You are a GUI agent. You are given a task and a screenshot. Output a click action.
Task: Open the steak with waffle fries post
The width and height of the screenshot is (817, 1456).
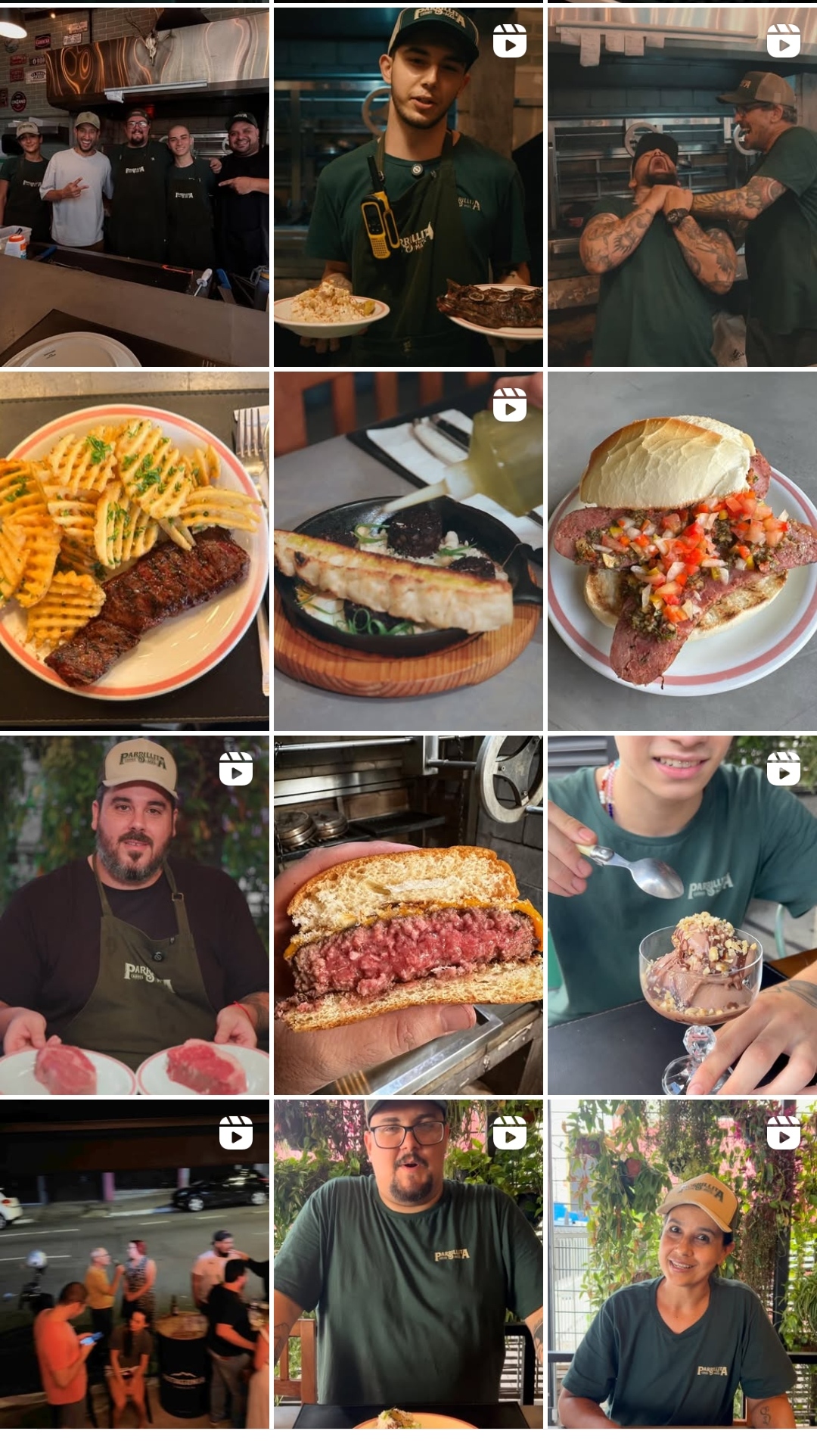pos(135,551)
